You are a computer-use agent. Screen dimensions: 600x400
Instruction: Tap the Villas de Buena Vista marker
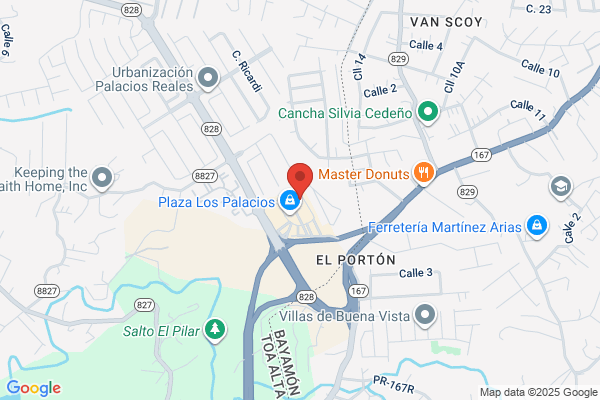click(x=425, y=315)
